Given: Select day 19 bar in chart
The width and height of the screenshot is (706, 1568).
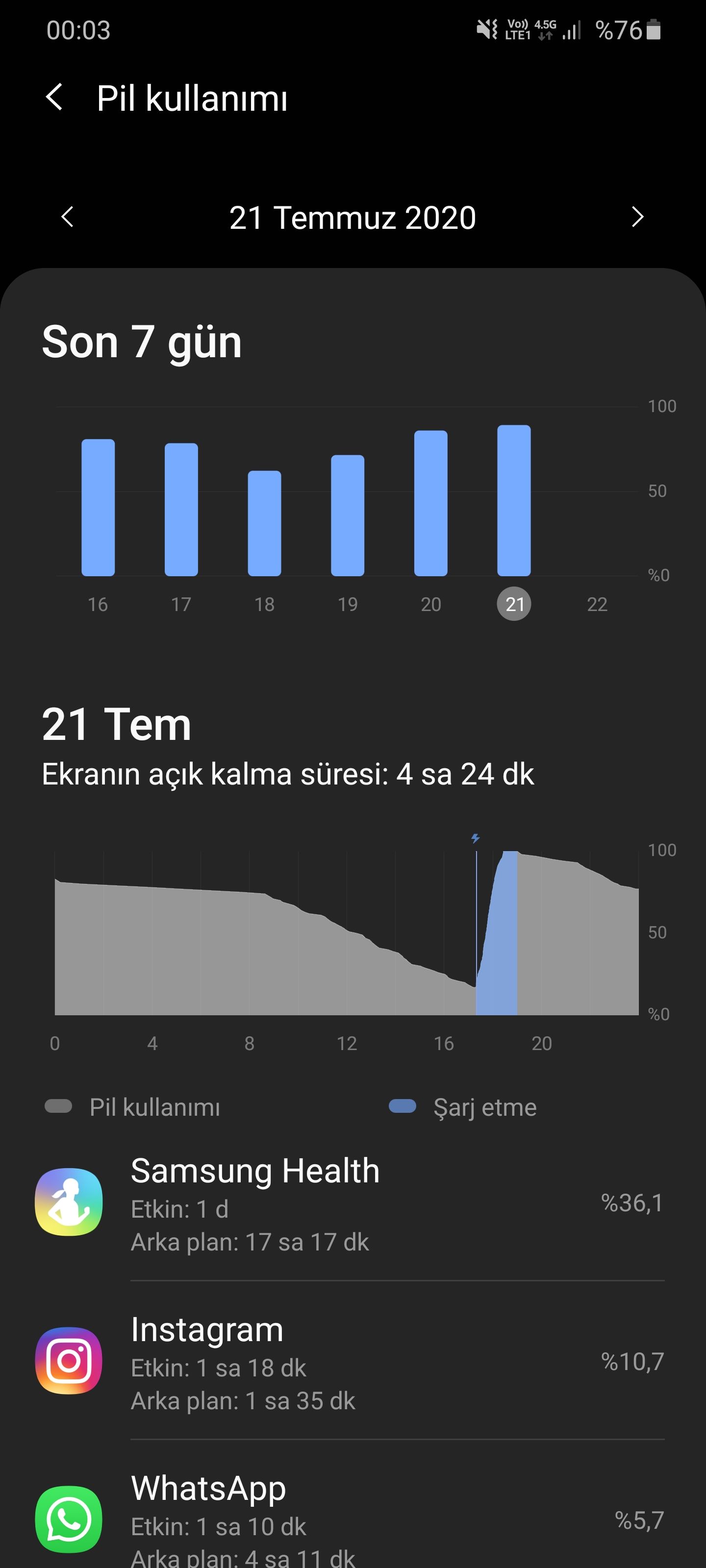Looking at the screenshot, I should [x=347, y=515].
